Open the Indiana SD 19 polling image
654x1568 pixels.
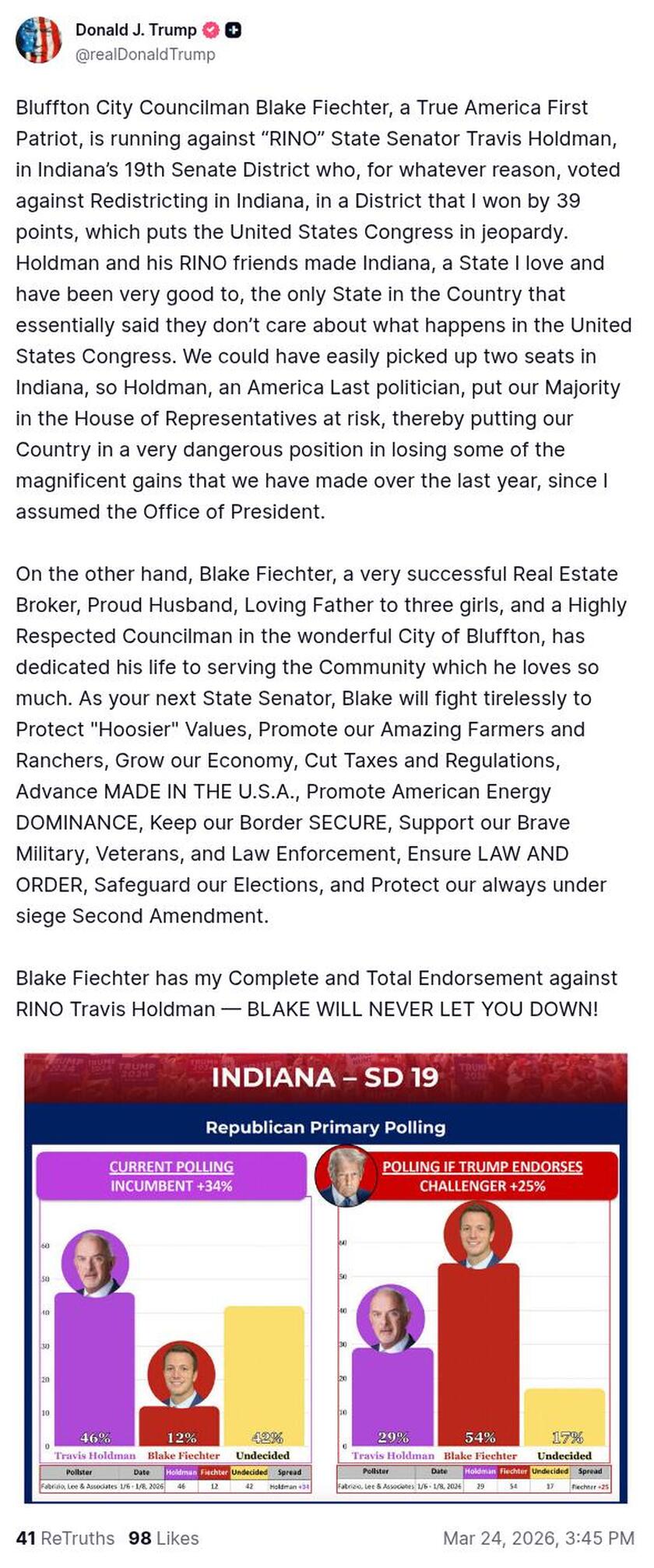(325, 1277)
